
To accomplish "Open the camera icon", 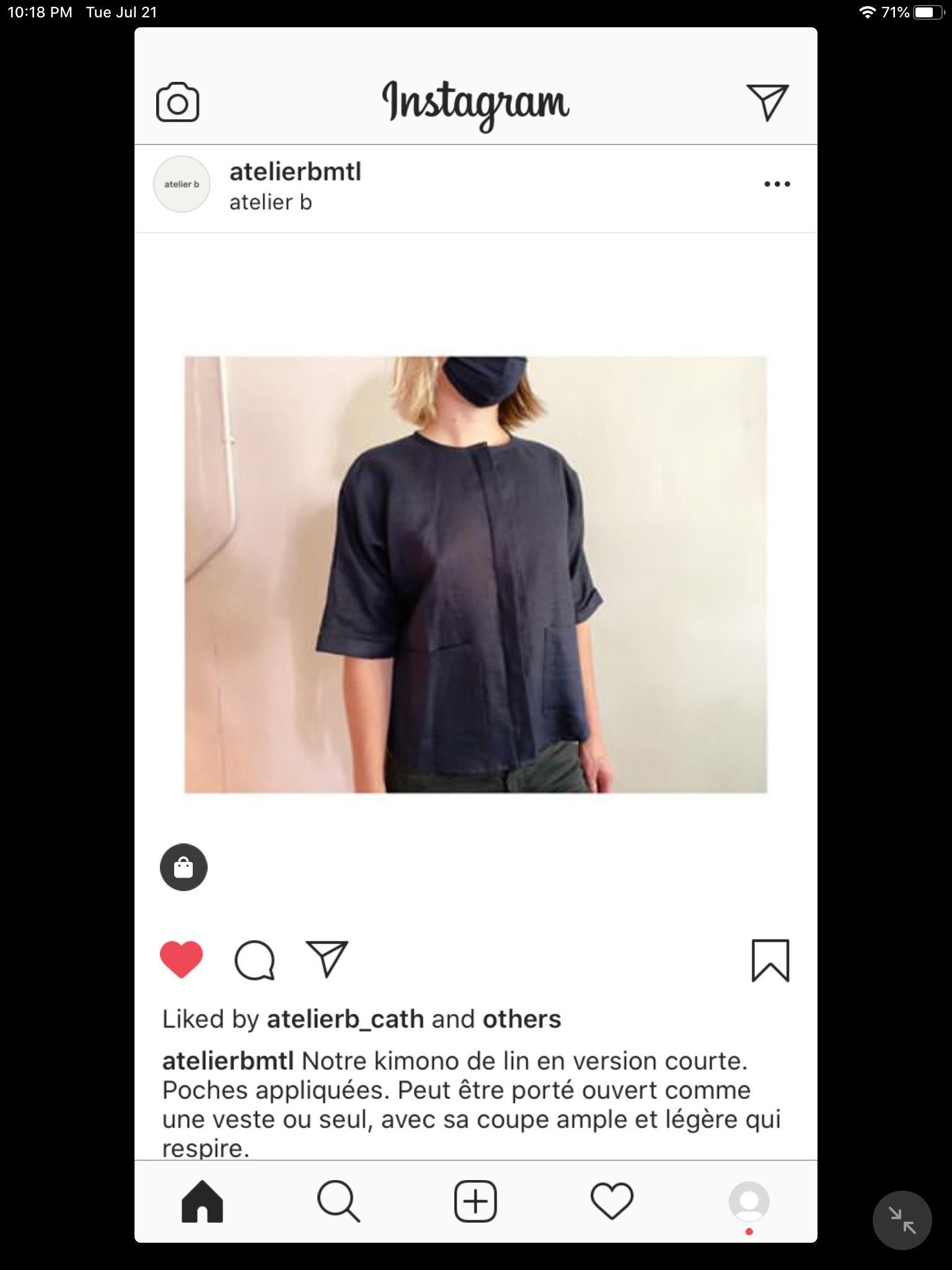I will (x=177, y=102).
